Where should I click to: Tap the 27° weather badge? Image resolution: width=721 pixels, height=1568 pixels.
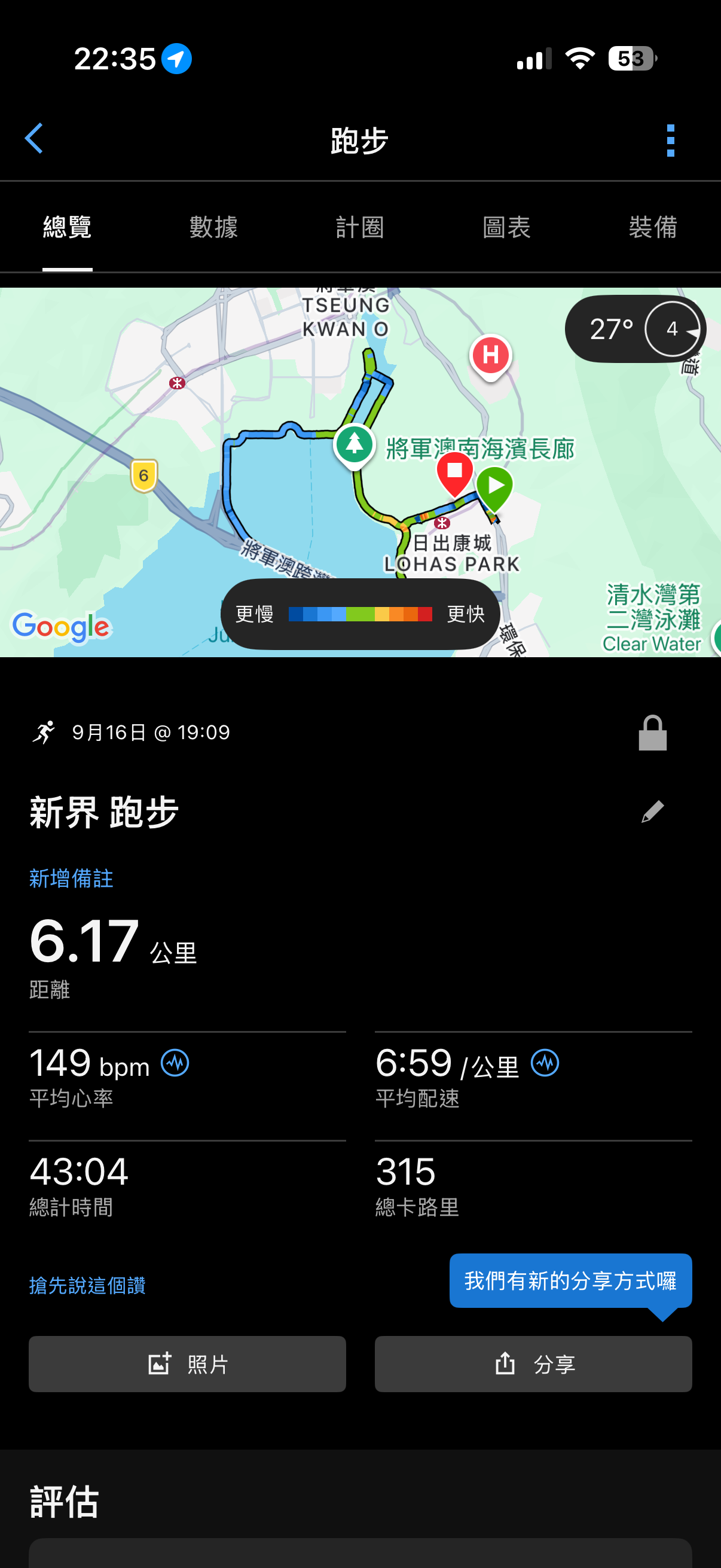click(636, 330)
